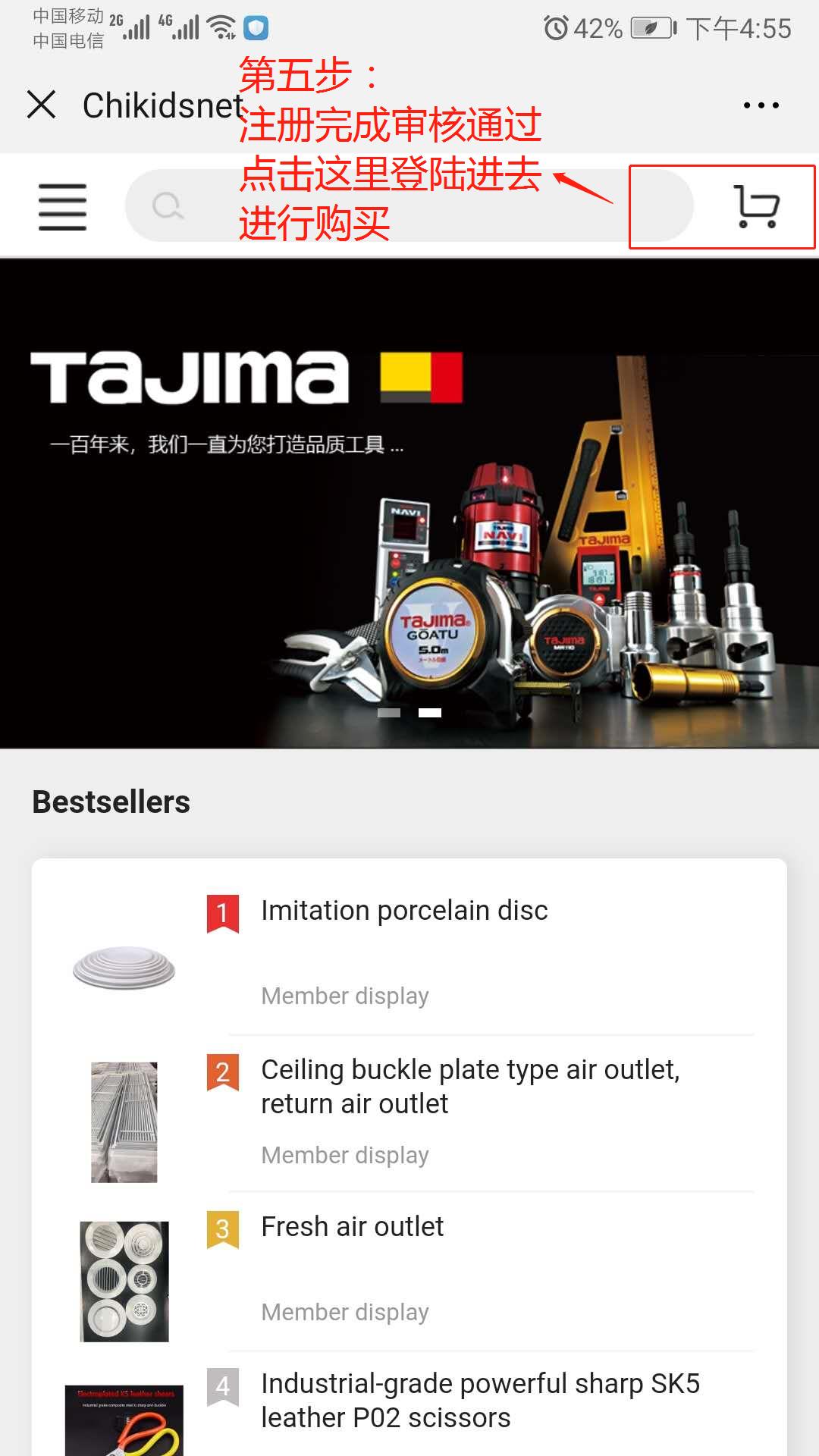Open the shopping cart
Image resolution: width=819 pixels, height=1456 pixels.
[x=757, y=206]
